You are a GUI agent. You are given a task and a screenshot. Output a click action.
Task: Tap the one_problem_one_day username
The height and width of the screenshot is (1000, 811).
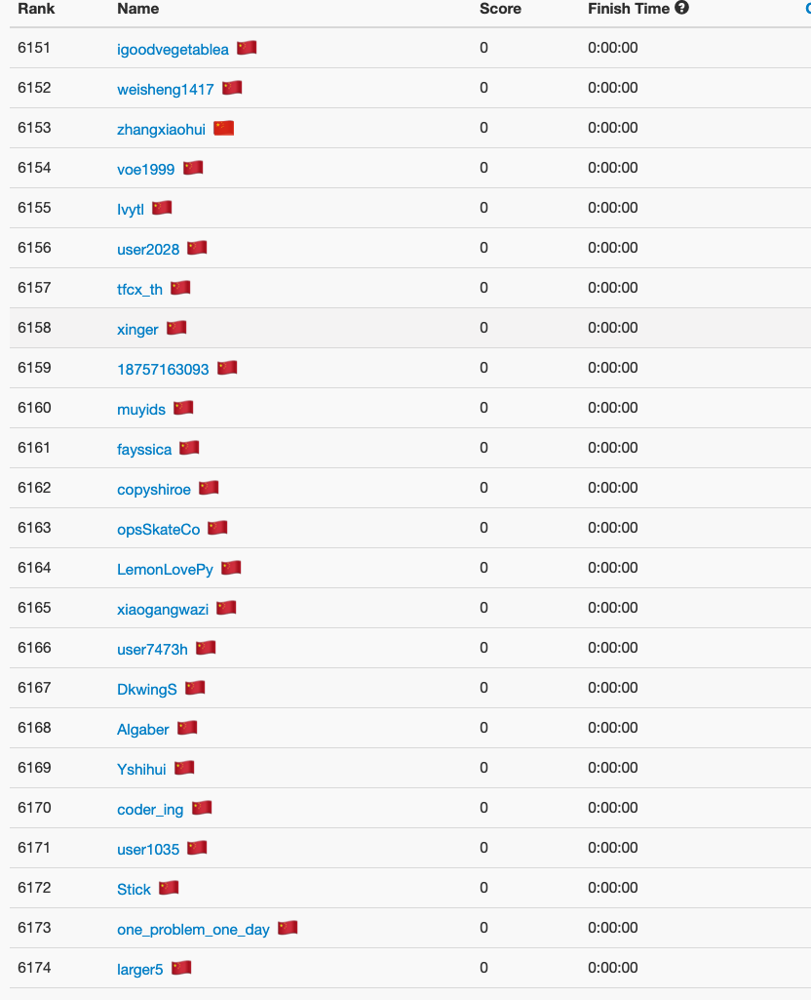[193, 929]
